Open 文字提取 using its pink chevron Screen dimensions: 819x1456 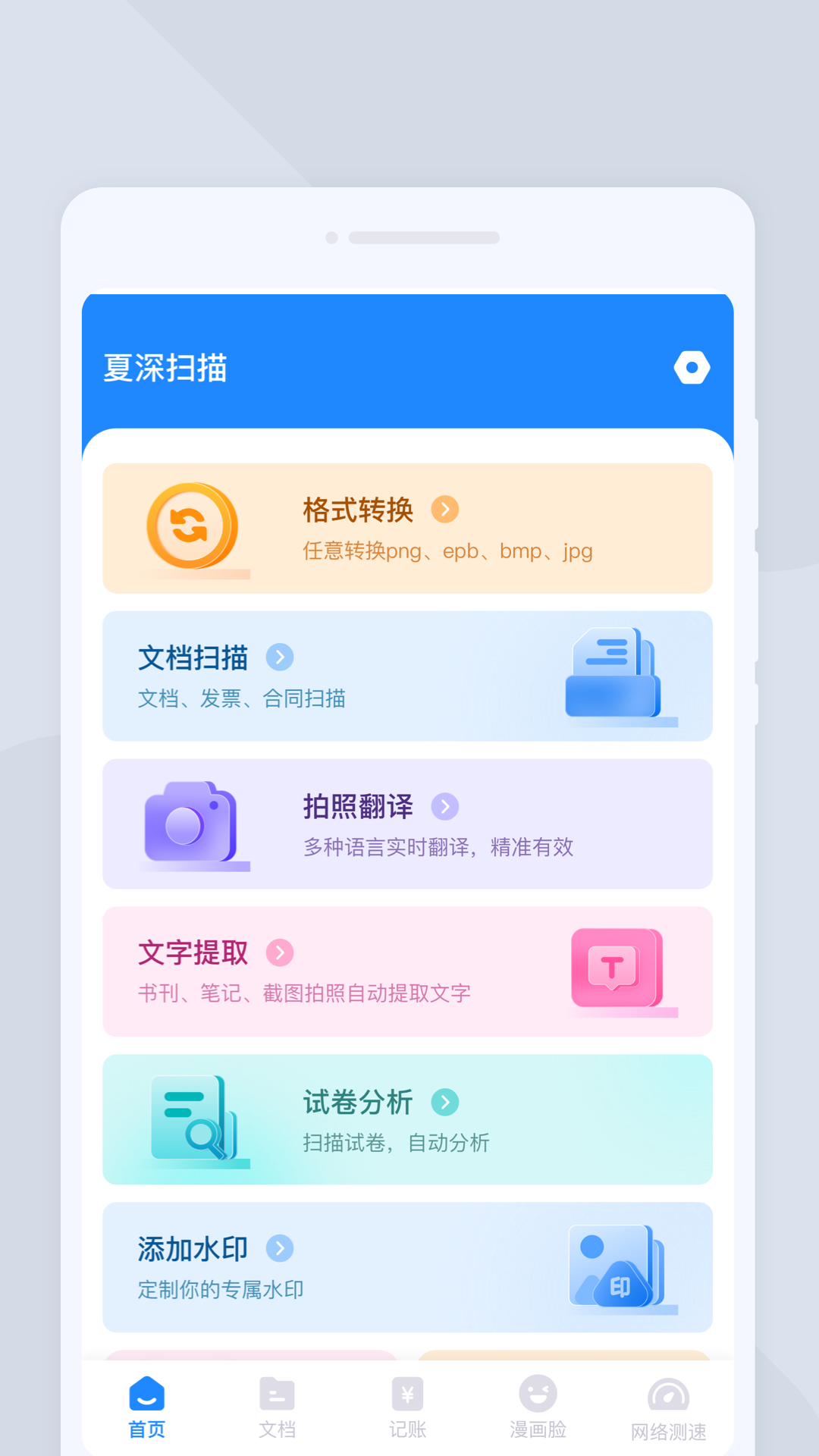coord(279,952)
